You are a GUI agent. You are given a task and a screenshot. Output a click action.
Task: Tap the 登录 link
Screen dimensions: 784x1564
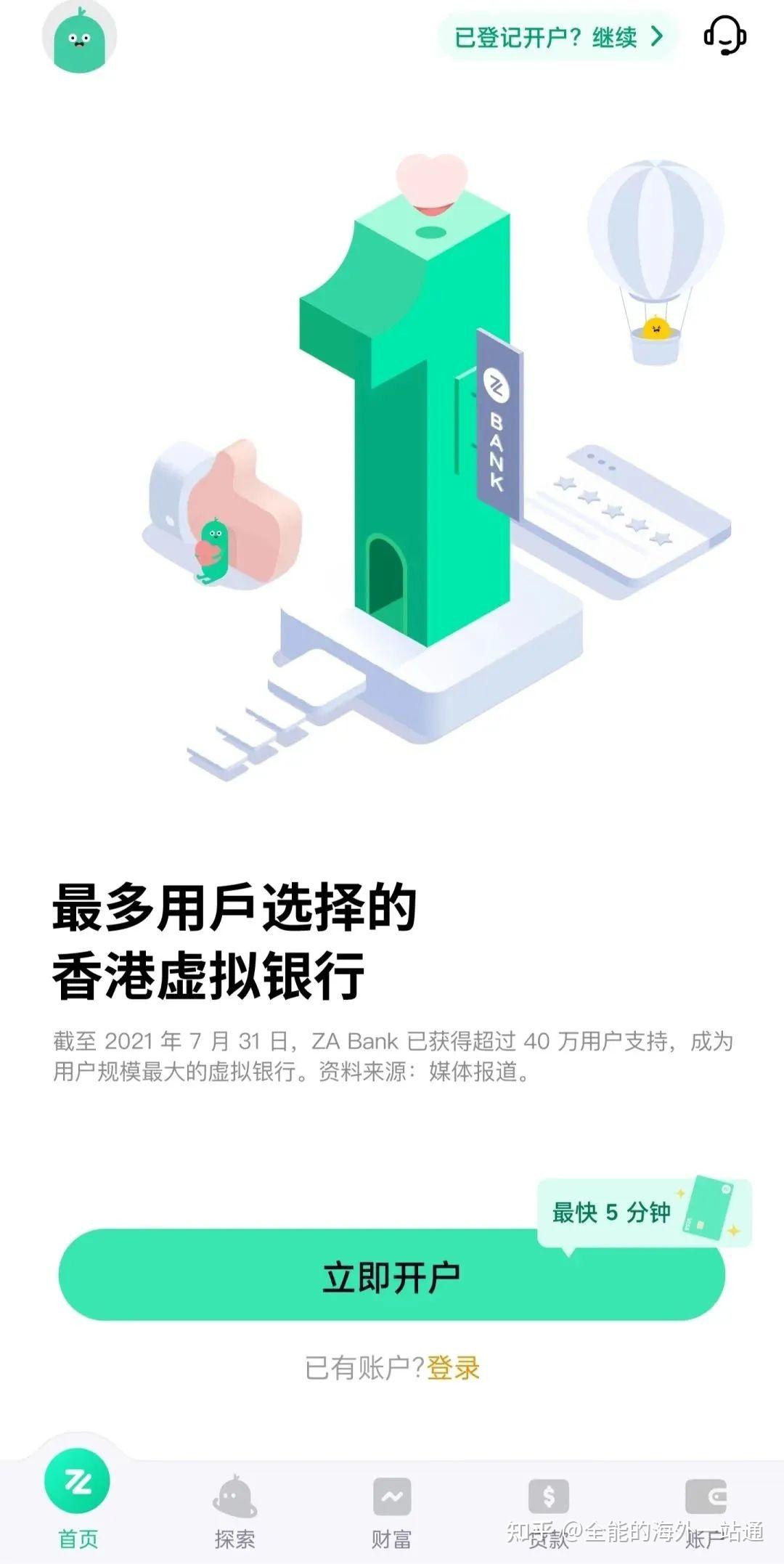pyautogui.click(x=453, y=1368)
